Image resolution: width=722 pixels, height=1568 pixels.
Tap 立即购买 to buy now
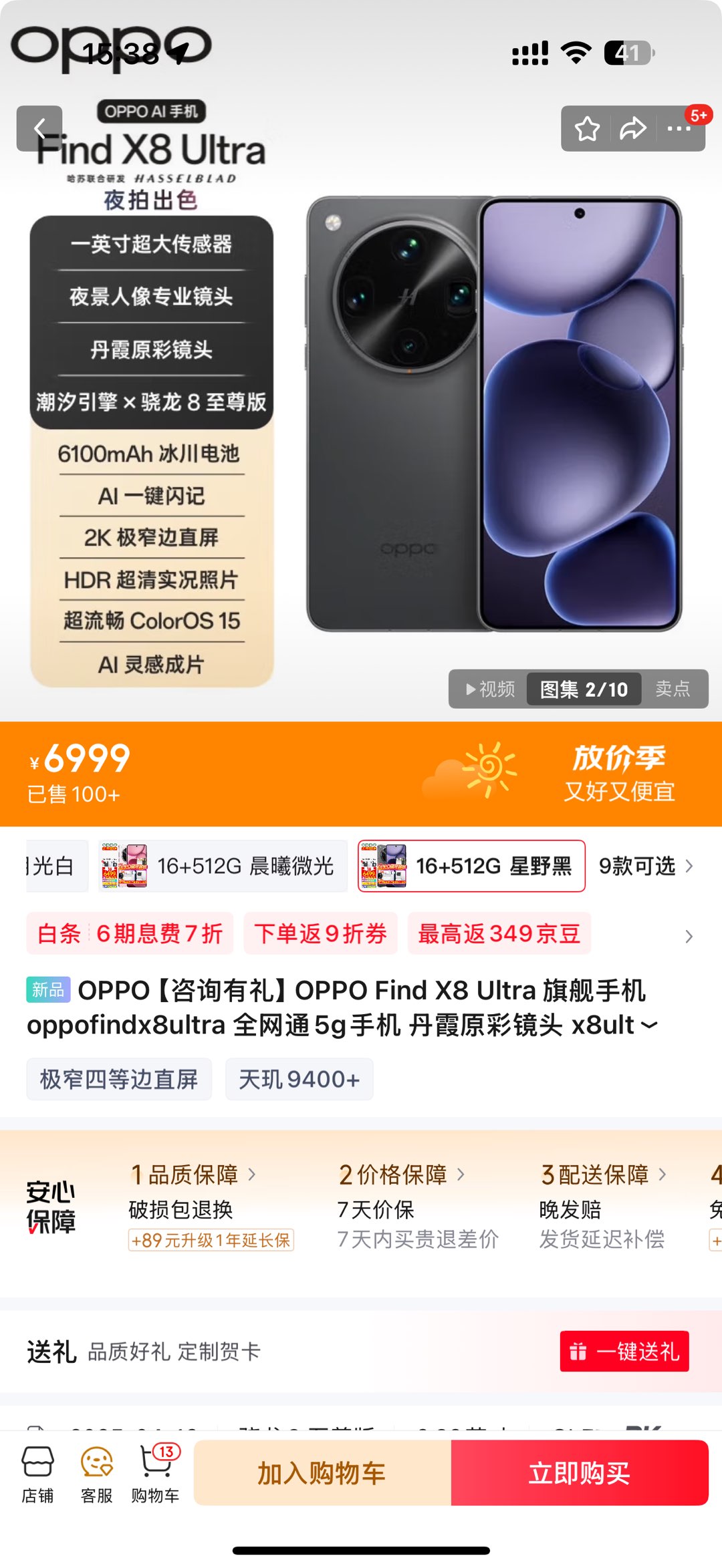click(580, 1472)
